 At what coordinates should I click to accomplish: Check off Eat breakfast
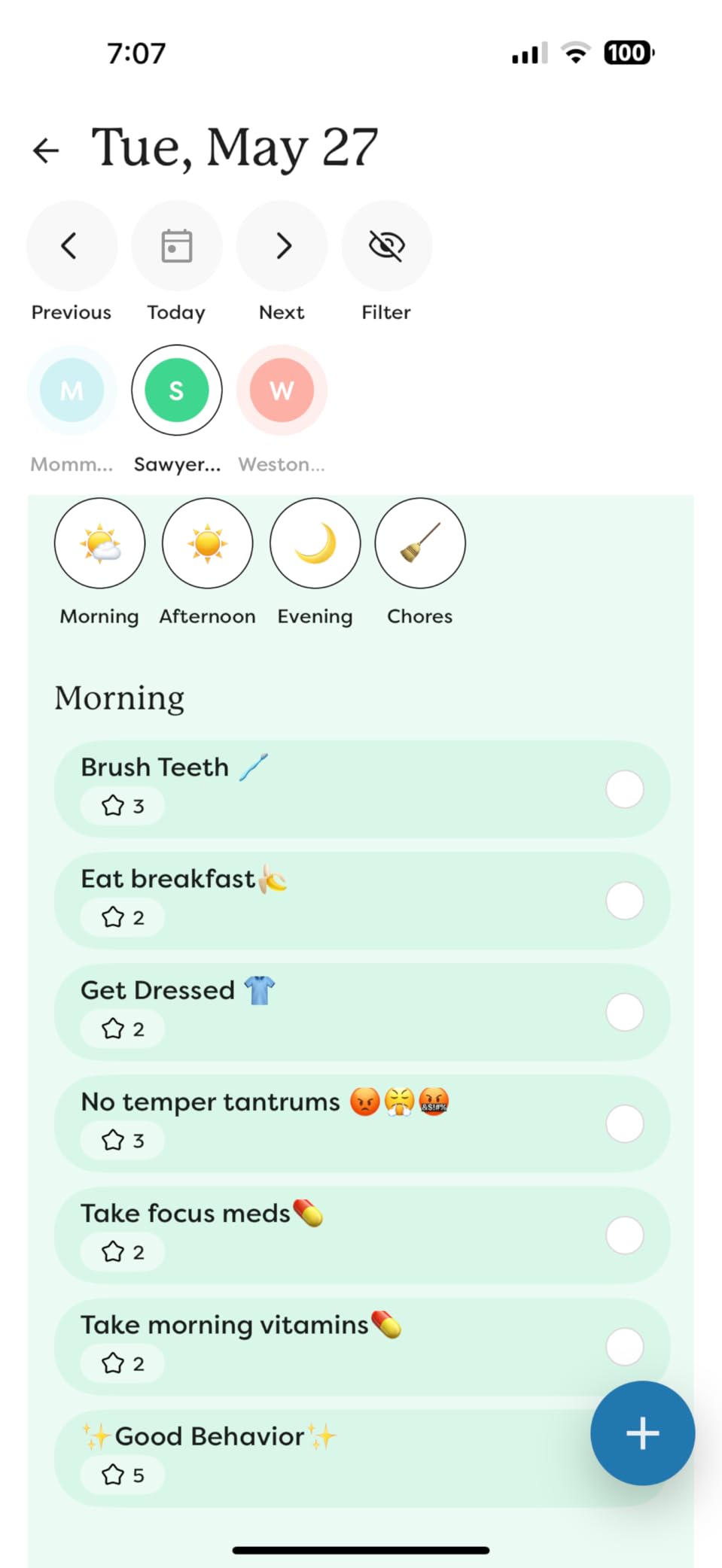(x=624, y=901)
